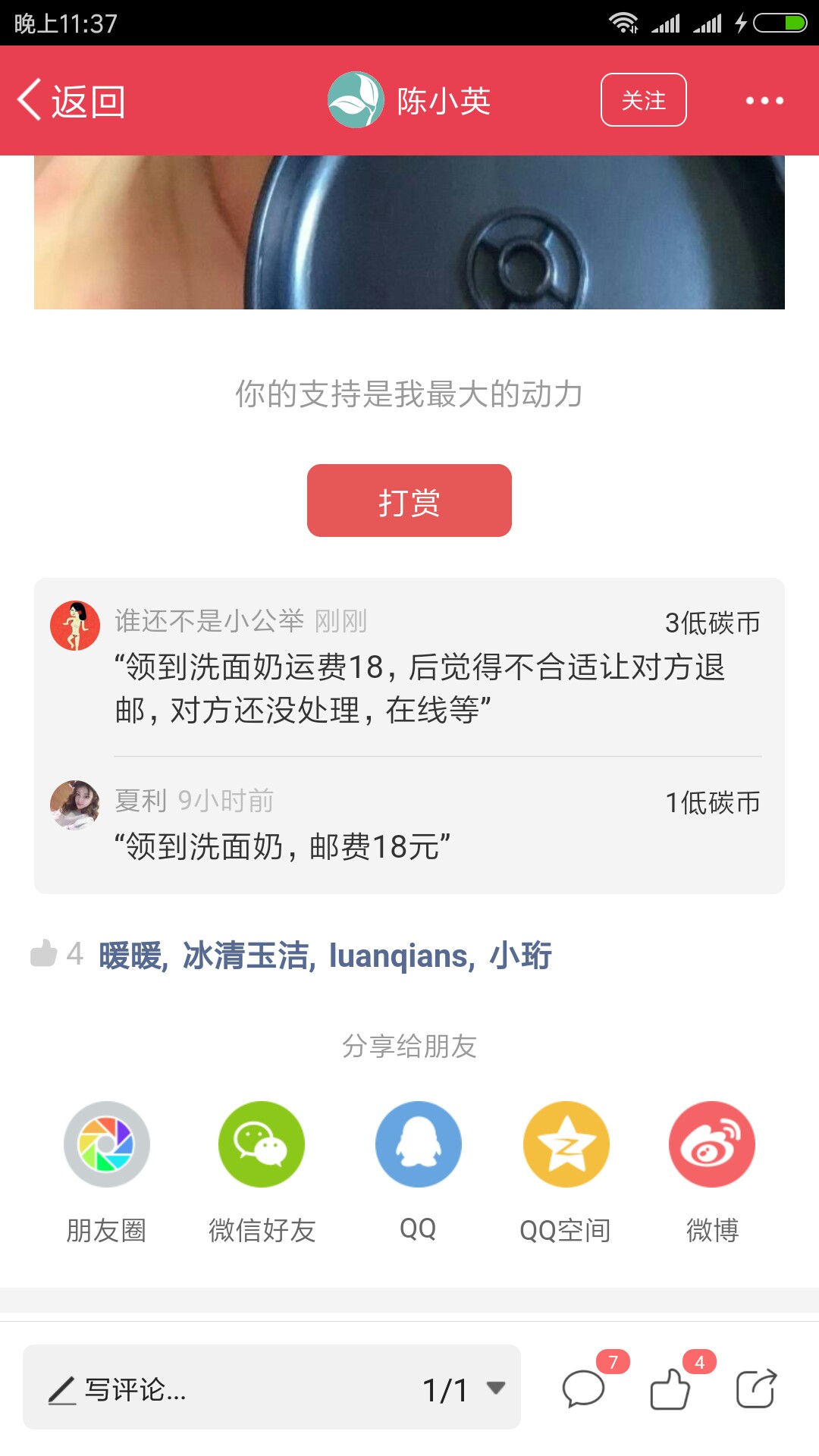The width and height of the screenshot is (819, 1456).
Task: Share the post via QQ
Action: point(418,1172)
